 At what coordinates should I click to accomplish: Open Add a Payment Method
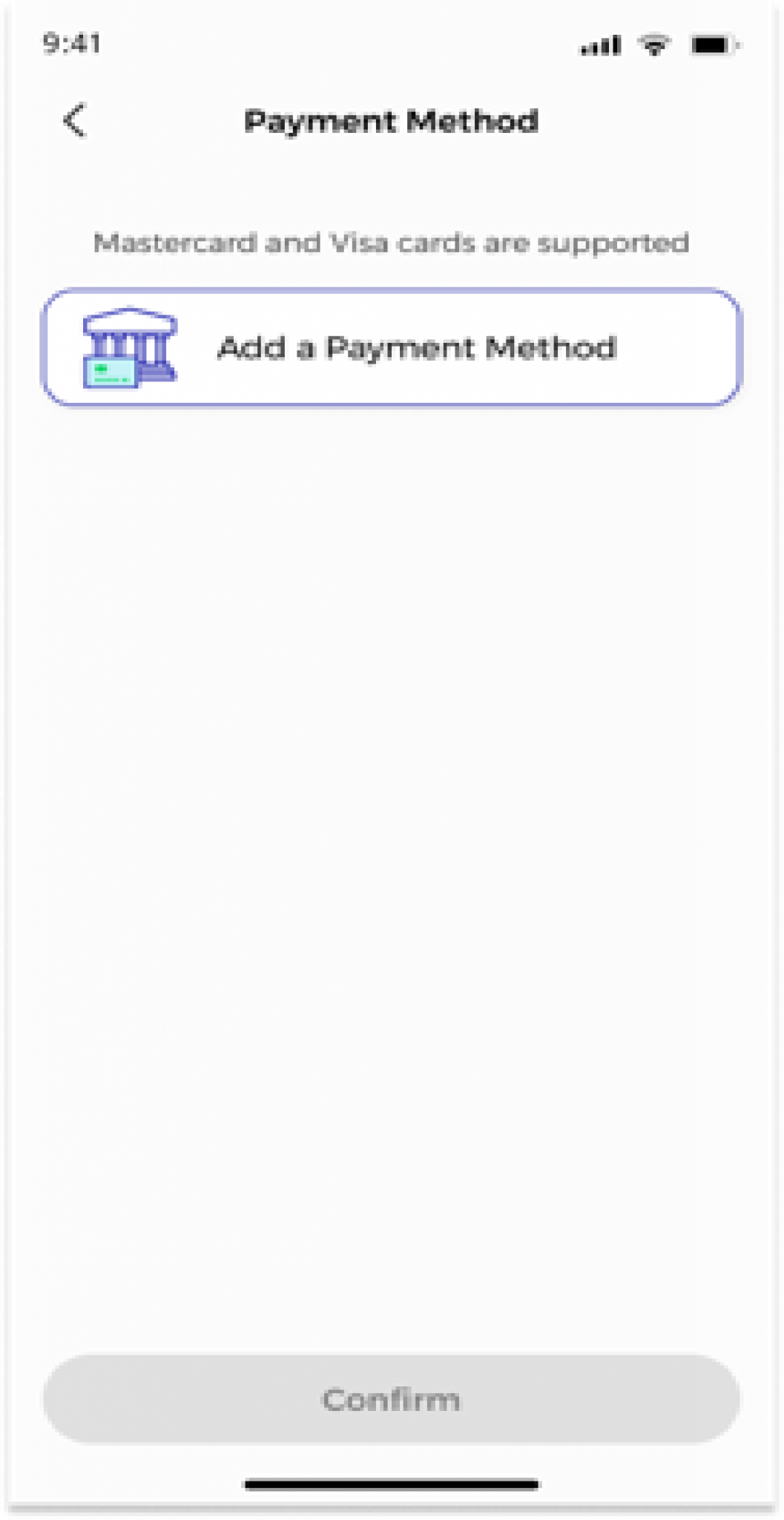(x=392, y=347)
